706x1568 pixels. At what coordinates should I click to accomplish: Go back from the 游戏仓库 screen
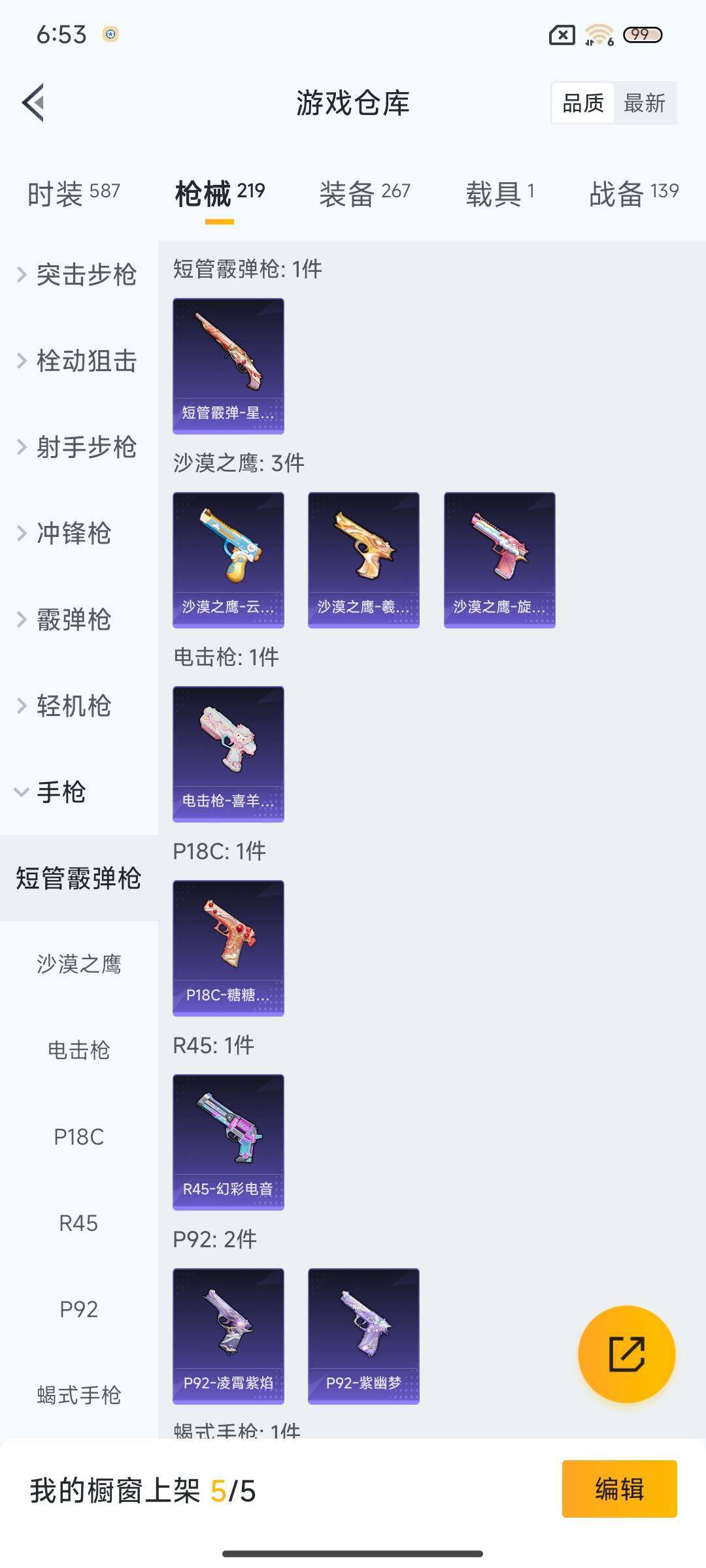click(34, 103)
